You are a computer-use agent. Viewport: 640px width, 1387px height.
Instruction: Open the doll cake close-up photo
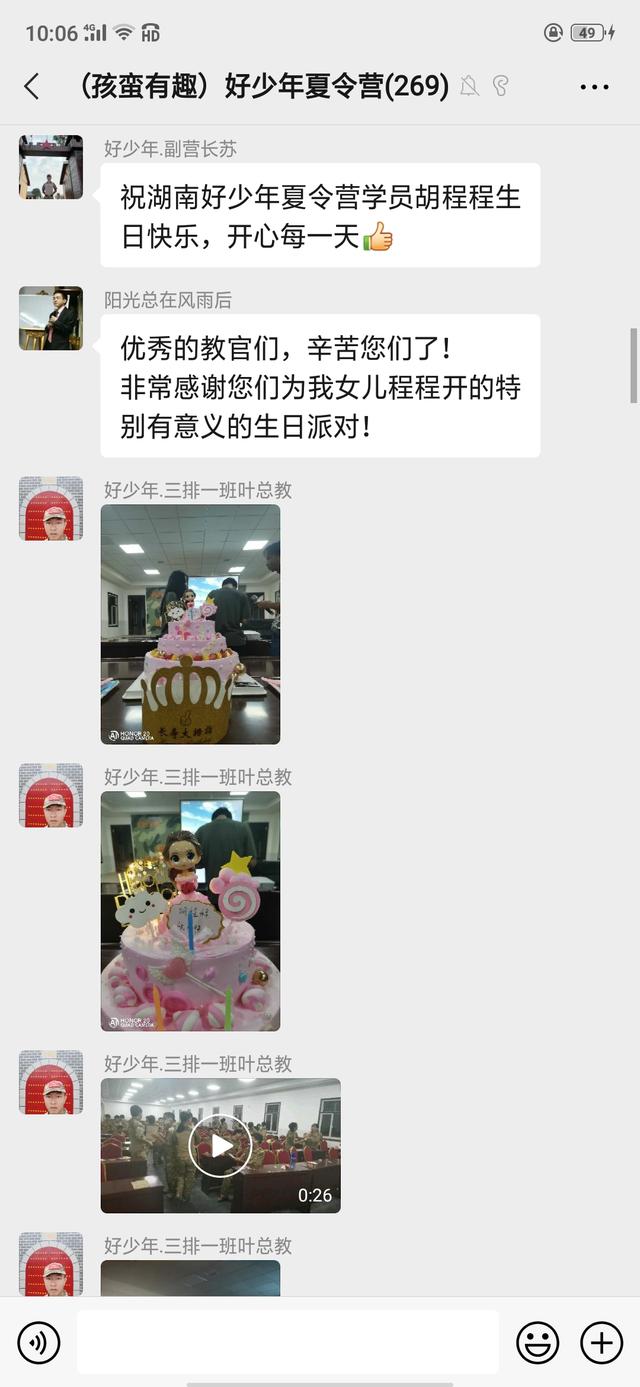tap(190, 911)
